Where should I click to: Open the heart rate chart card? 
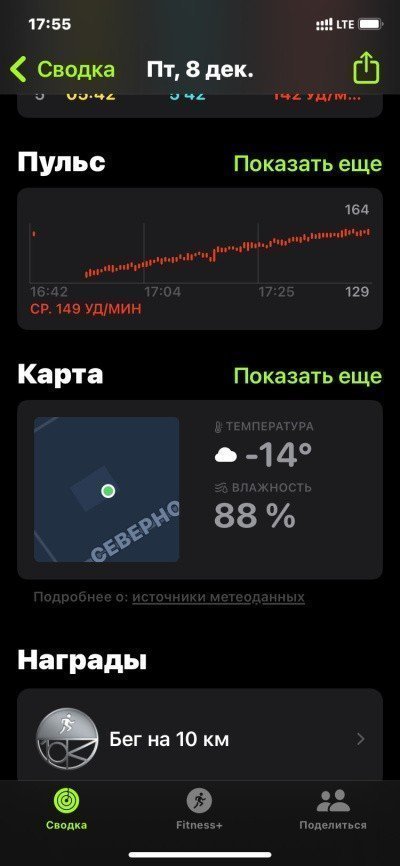pos(200,259)
